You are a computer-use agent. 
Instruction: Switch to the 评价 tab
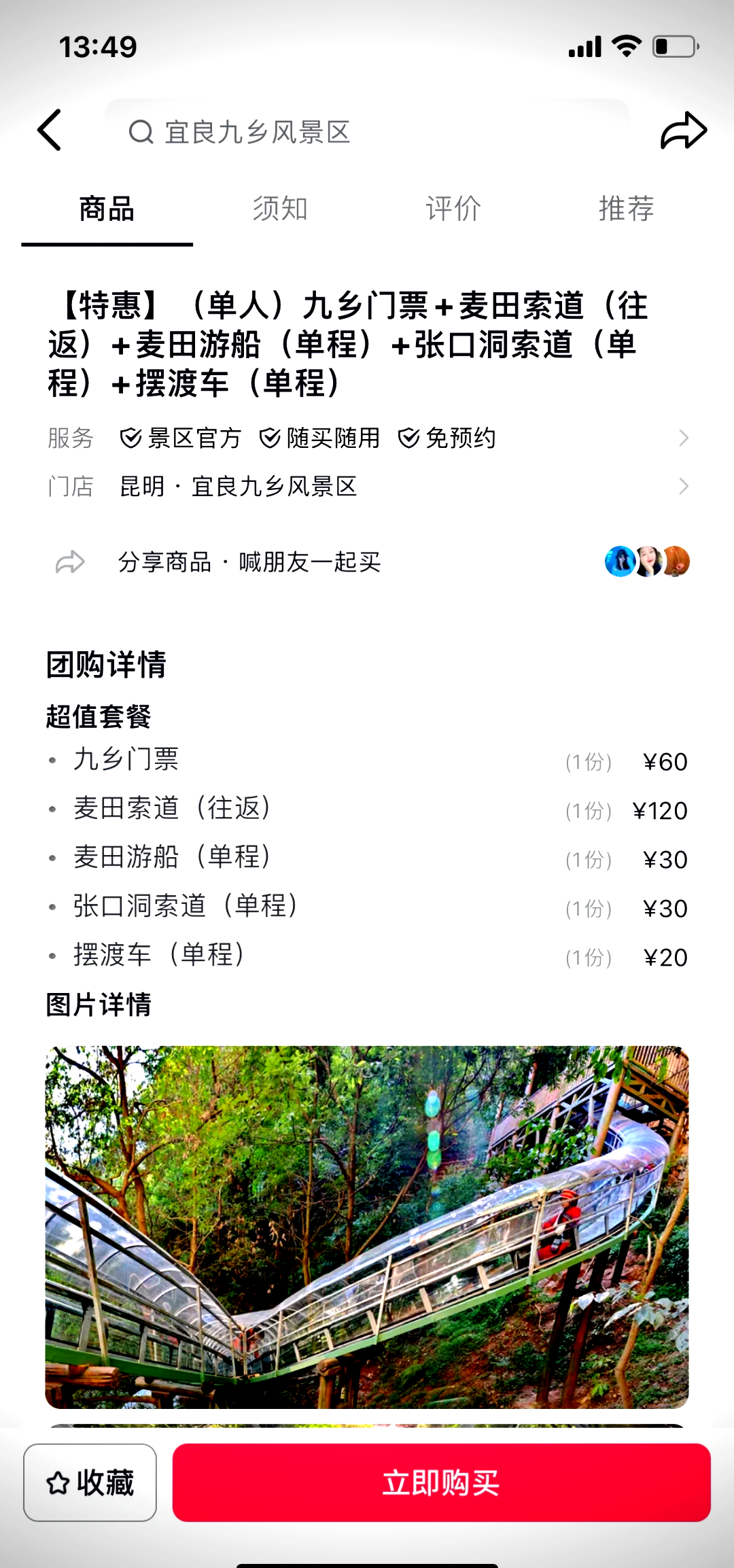pos(453,209)
